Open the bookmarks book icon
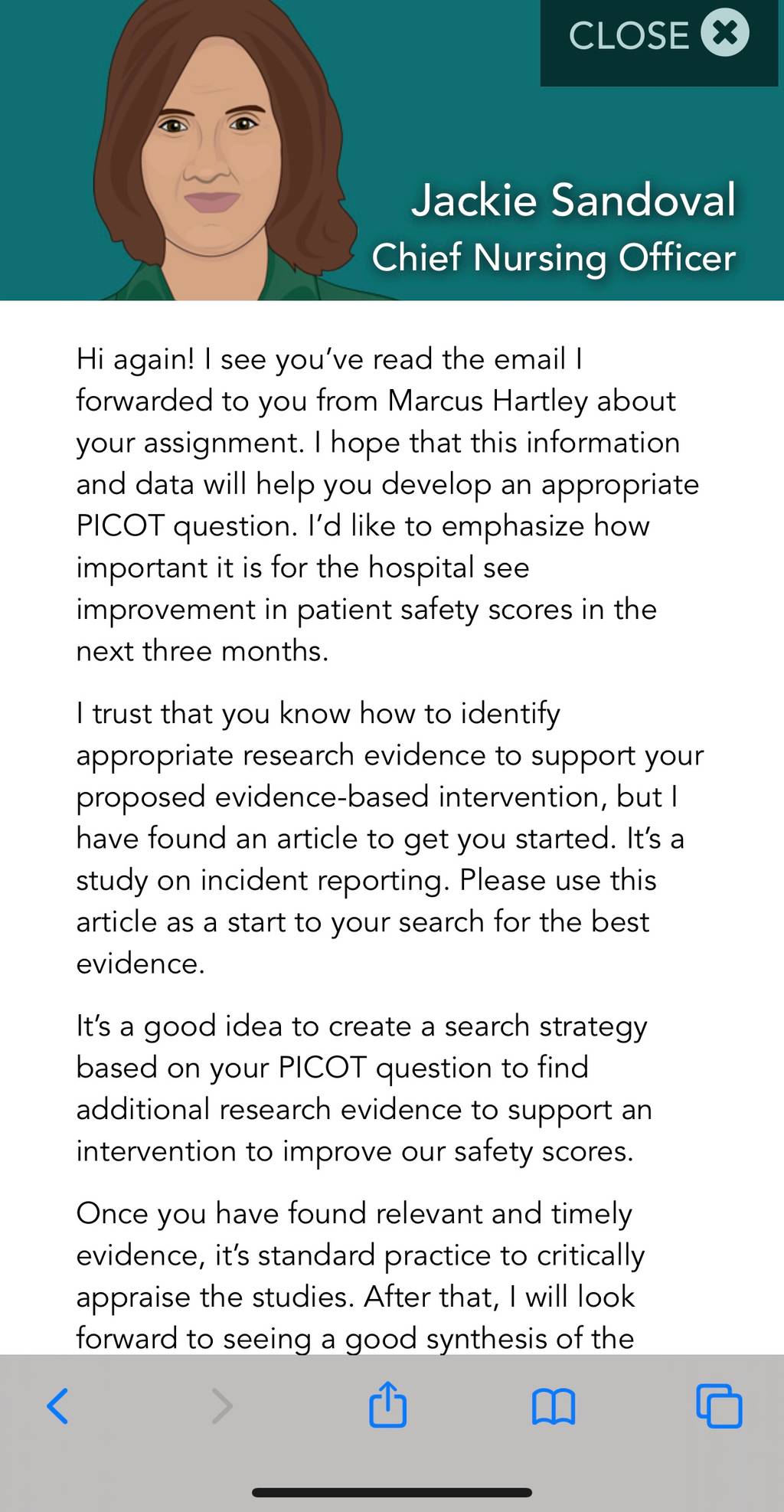The width and height of the screenshot is (784, 1512). click(554, 1407)
